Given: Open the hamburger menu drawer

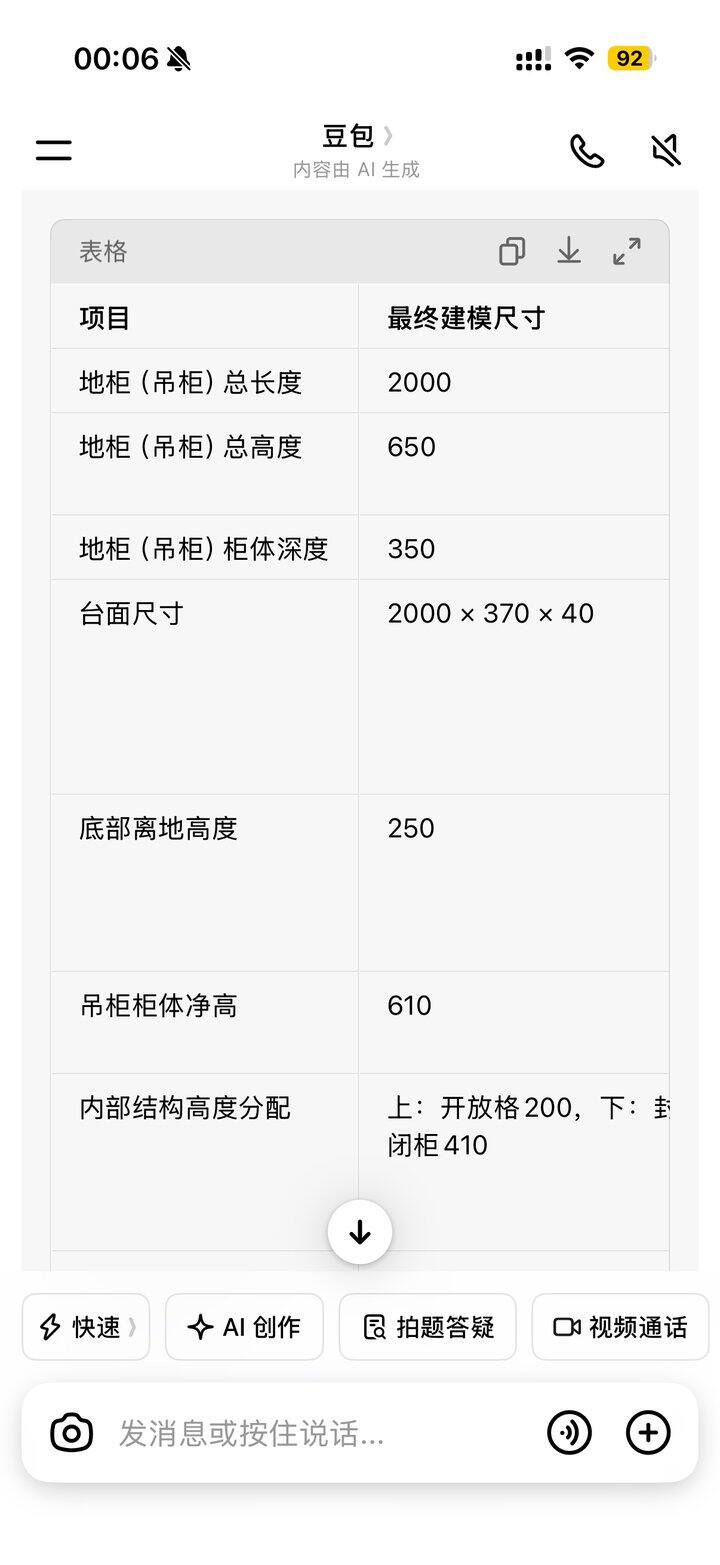Looking at the screenshot, I should (x=54, y=150).
